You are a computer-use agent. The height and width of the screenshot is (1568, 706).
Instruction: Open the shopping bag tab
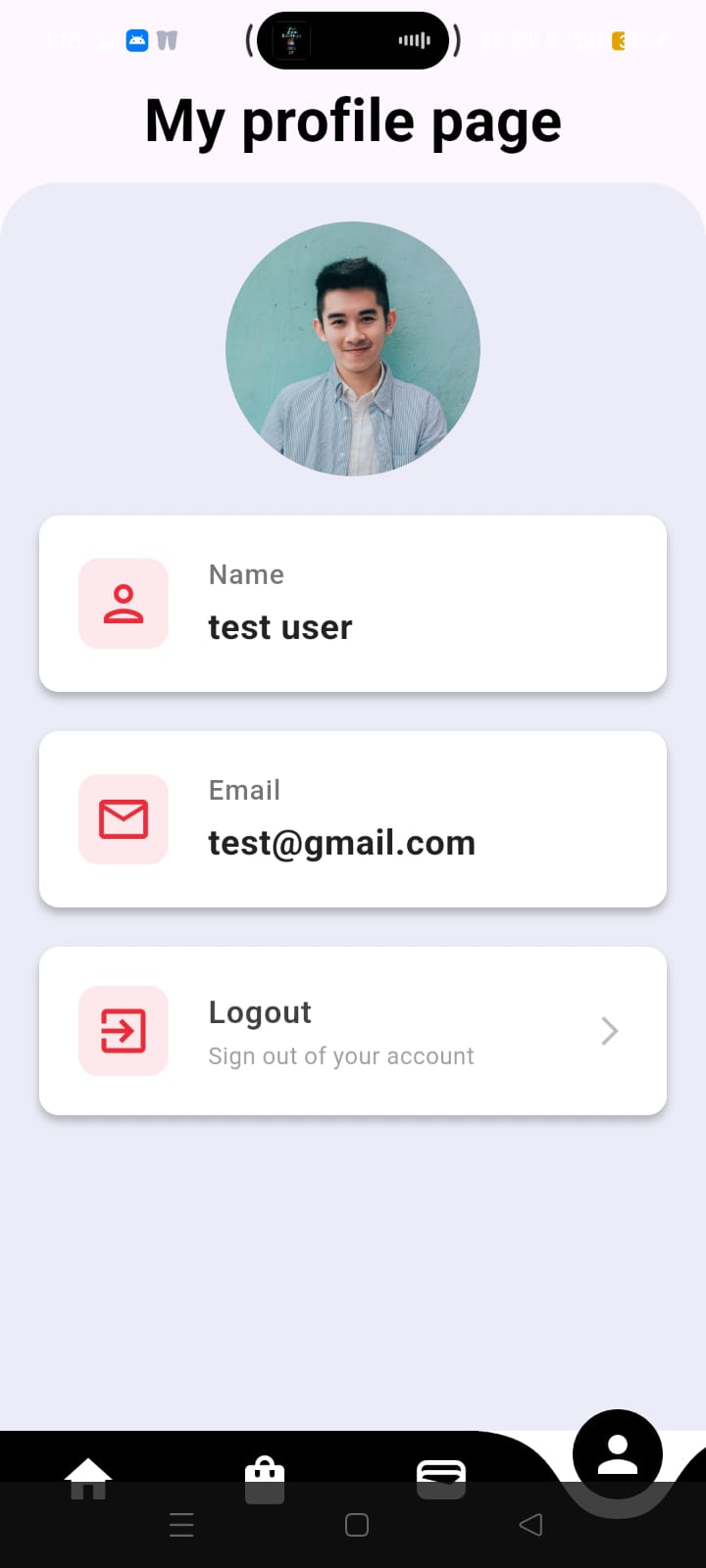click(x=265, y=1478)
